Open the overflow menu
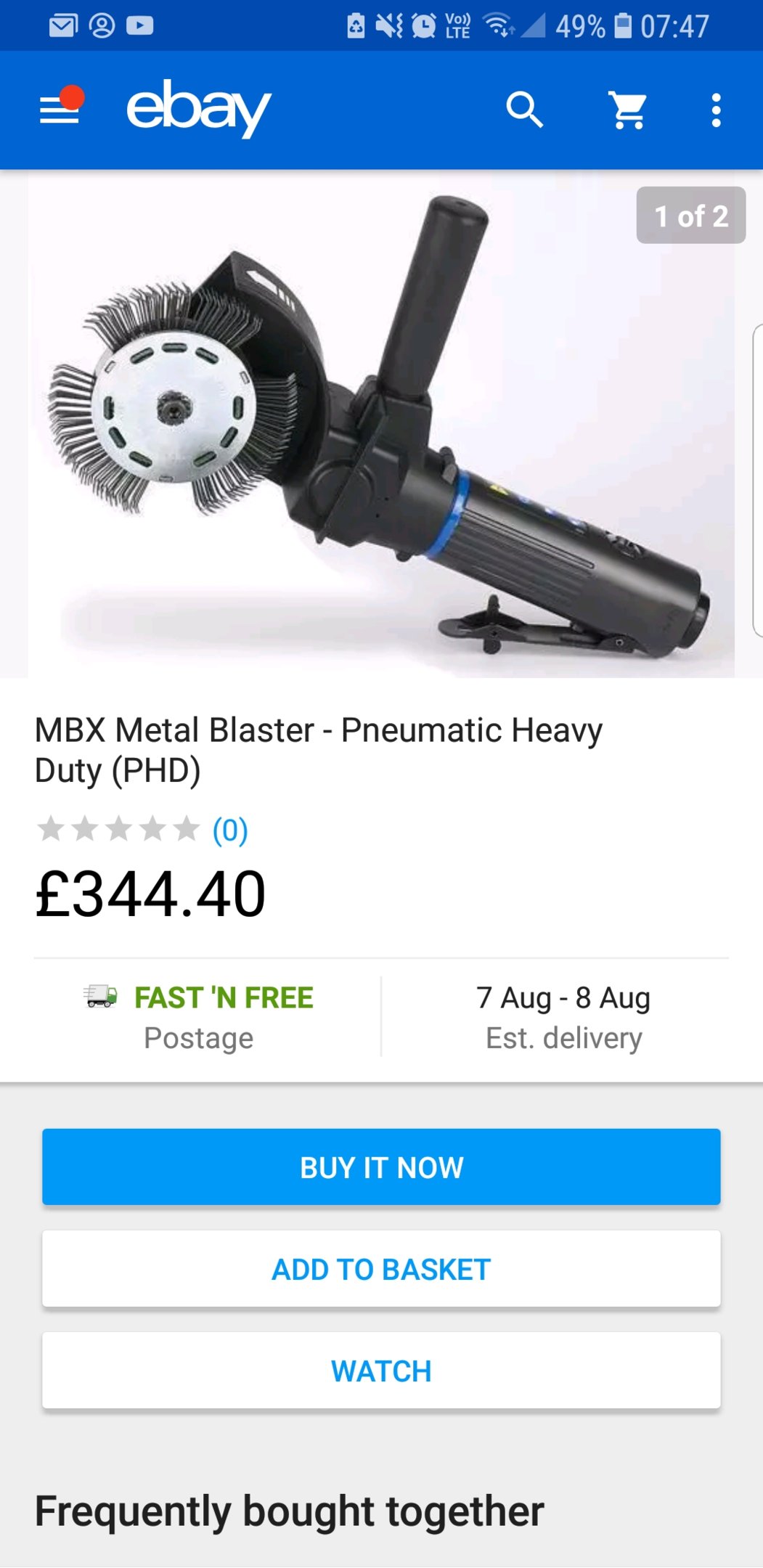 [x=716, y=110]
